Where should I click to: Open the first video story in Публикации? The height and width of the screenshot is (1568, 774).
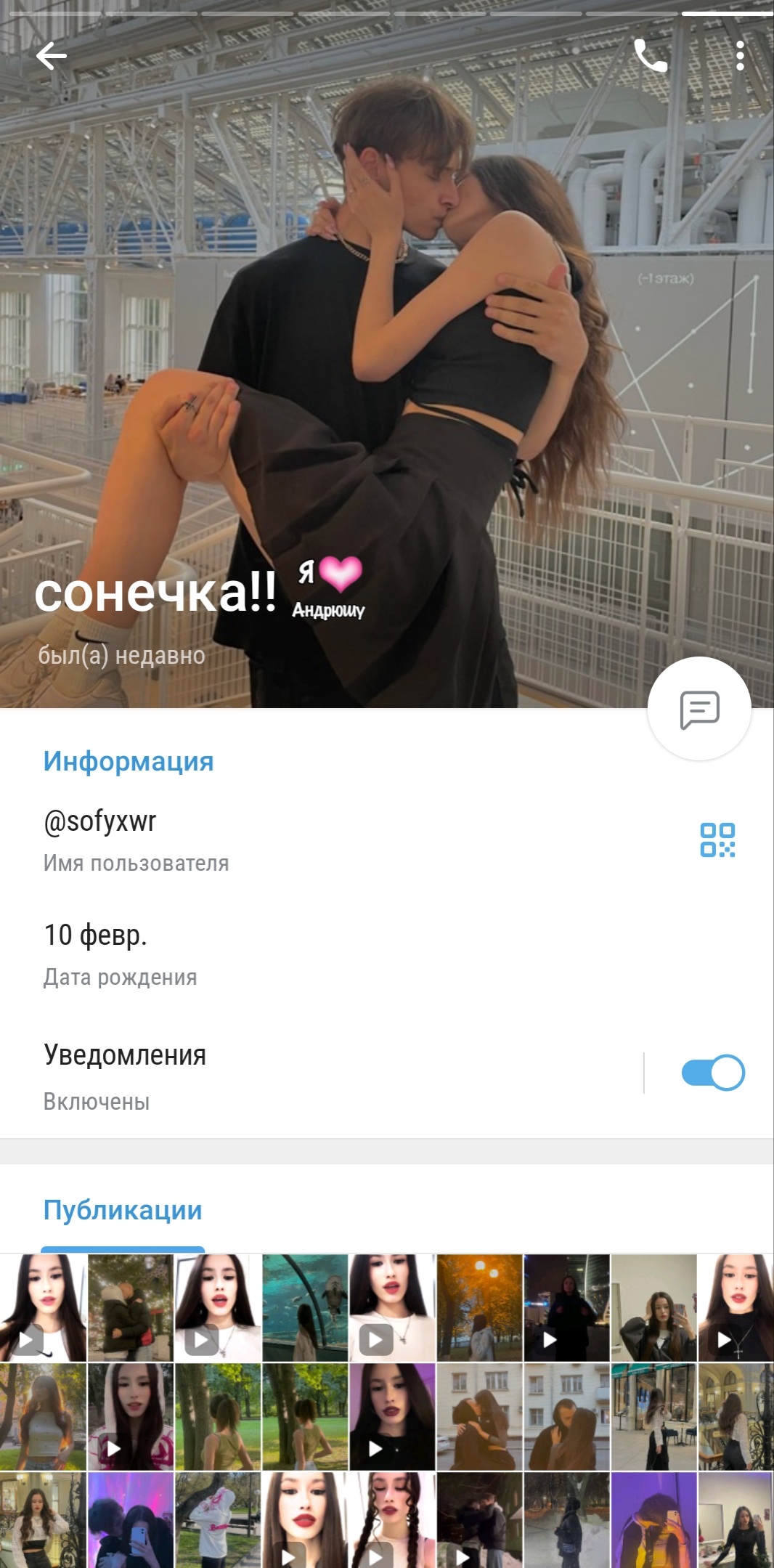pyautogui.click(x=43, y=1307)
